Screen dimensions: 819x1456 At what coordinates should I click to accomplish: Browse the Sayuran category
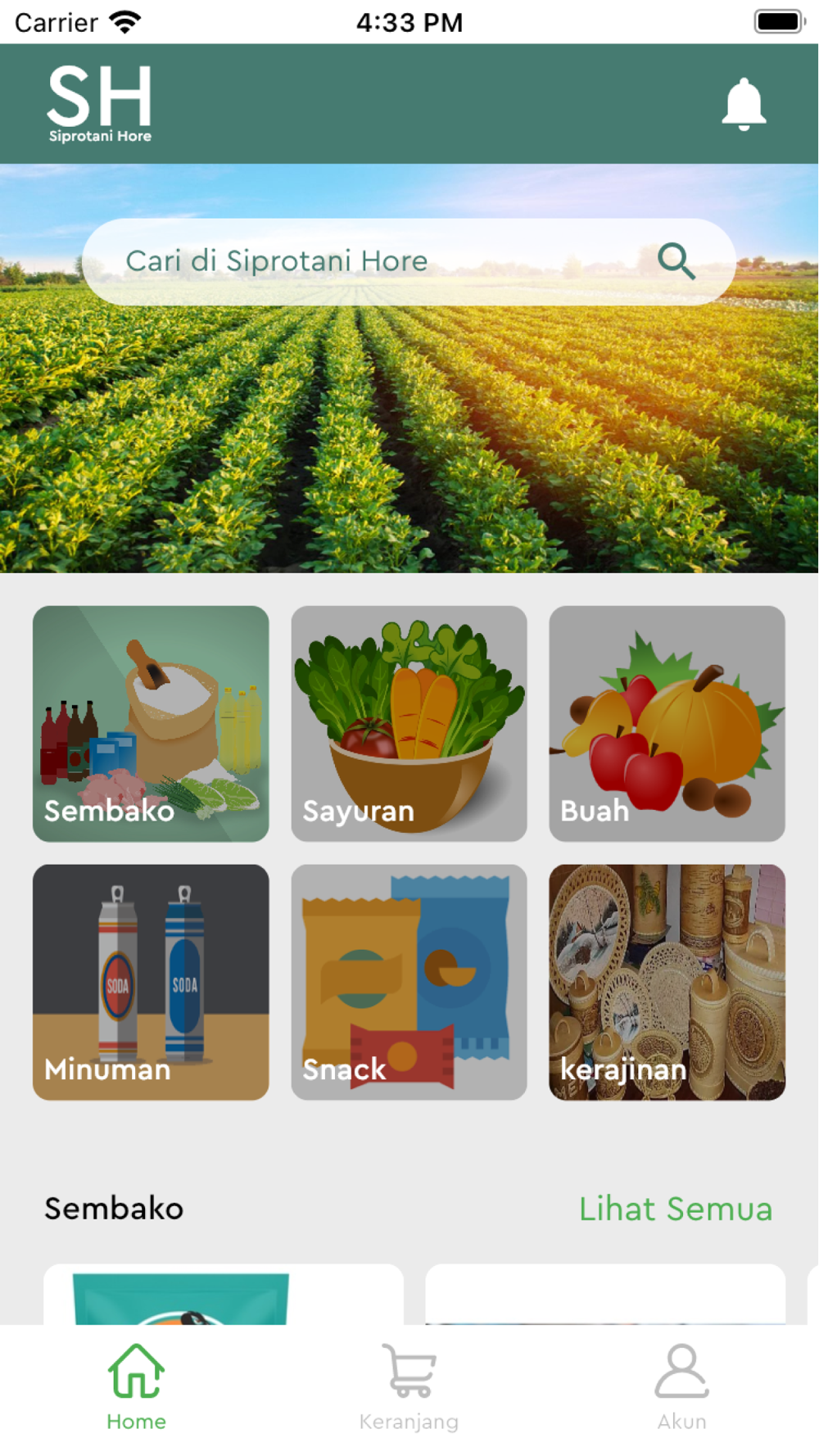[x=409, y=723]
